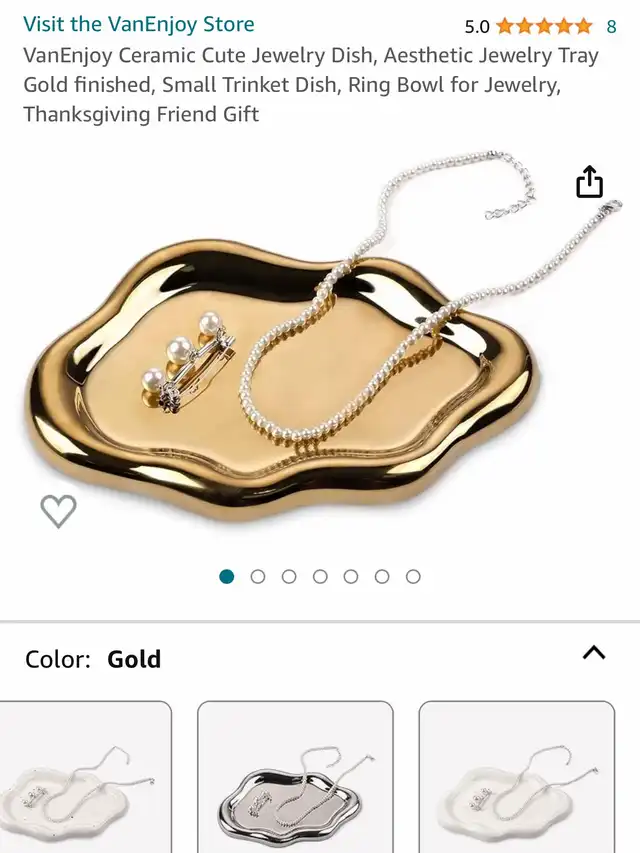The height and width of the screenshot is (853, 640).
Task: Share this jewelry dish product
Action: [x=589, y=182]
